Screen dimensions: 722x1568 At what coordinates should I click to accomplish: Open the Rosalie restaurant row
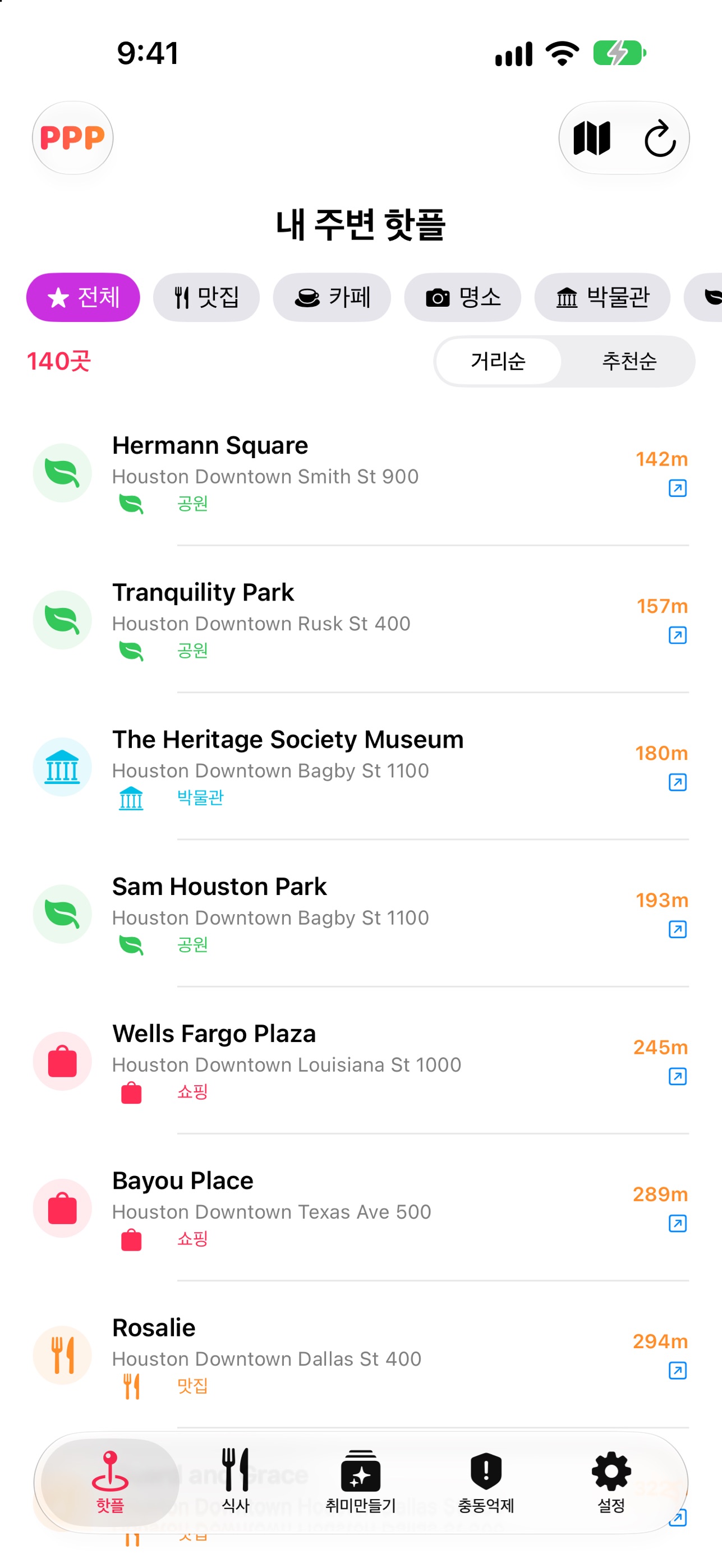(x=361, y=1355)
